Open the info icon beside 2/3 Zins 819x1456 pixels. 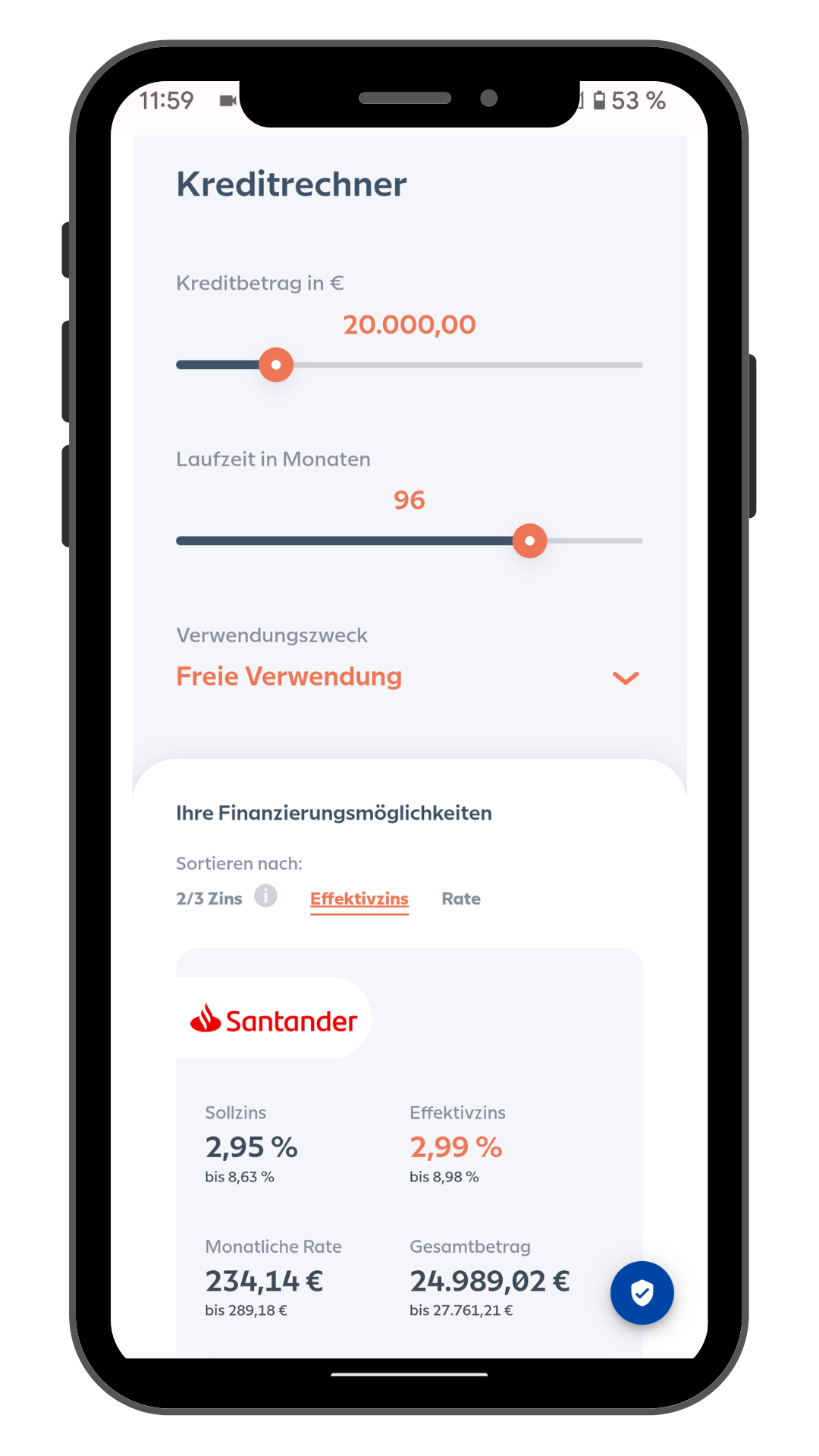coord(265,896)
